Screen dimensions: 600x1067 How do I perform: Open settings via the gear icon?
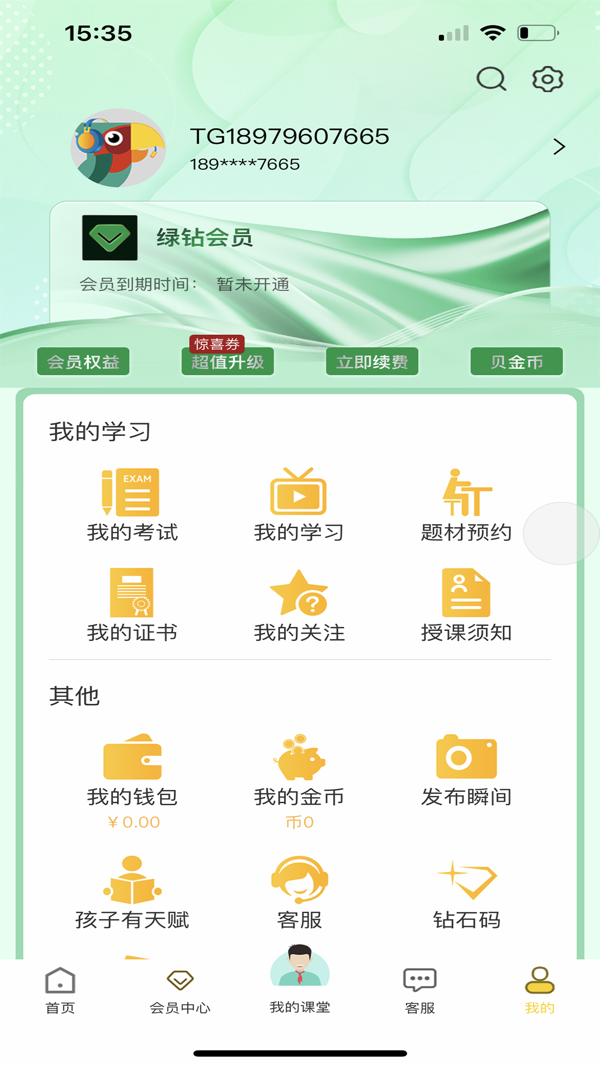[548, 79]
